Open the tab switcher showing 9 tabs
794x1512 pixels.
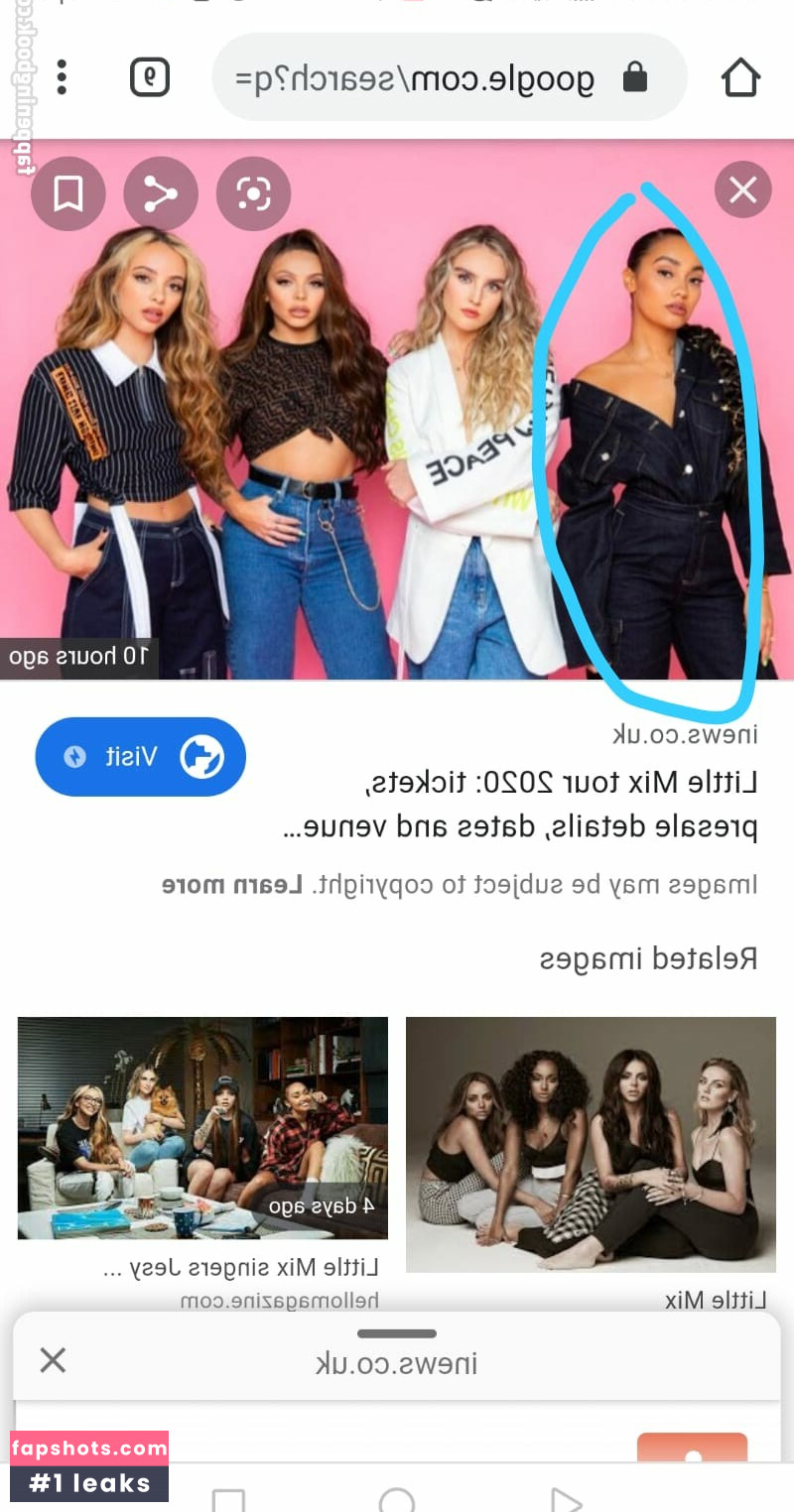(150, 77)
